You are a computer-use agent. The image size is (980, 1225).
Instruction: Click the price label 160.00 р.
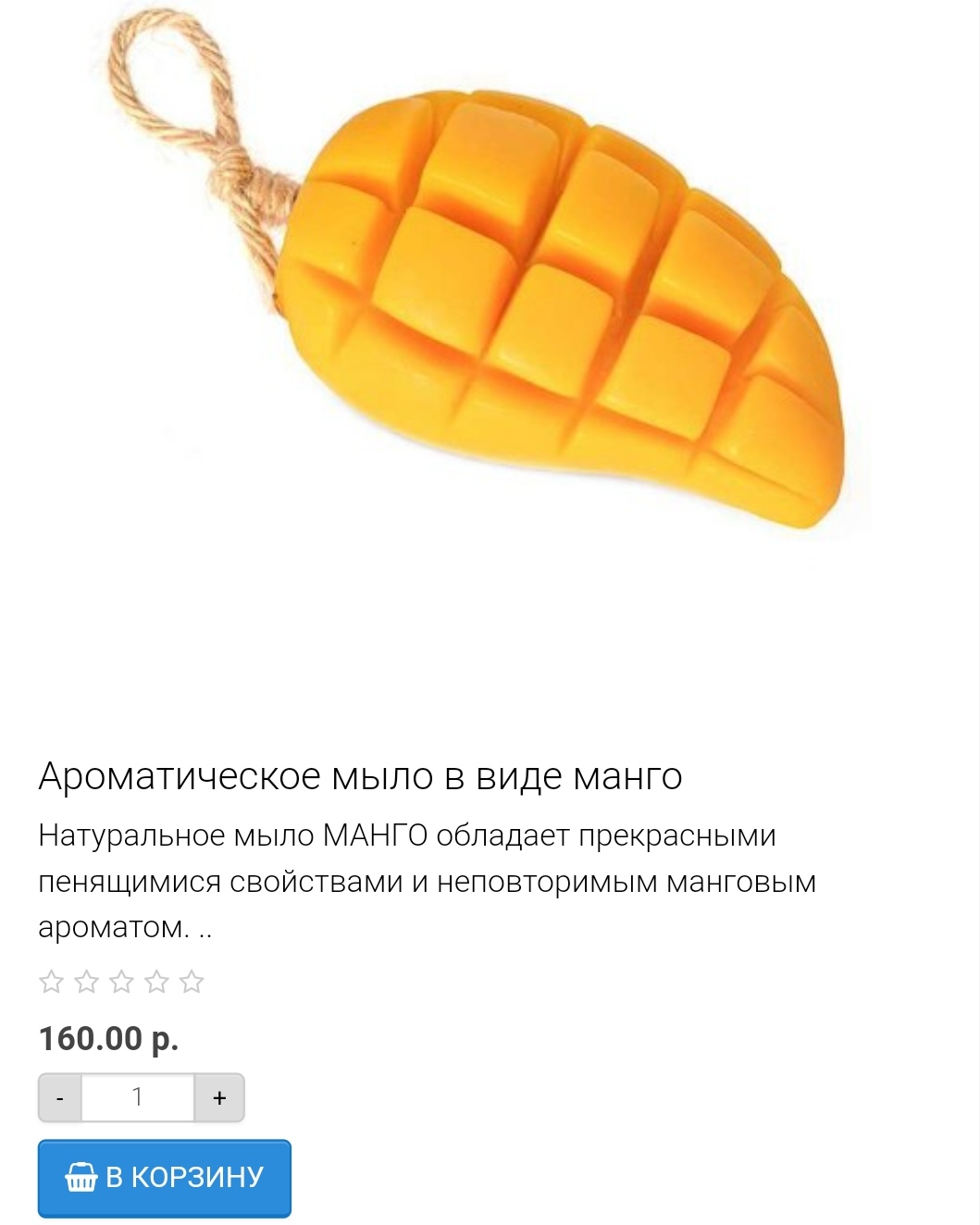click(110, 1038)
